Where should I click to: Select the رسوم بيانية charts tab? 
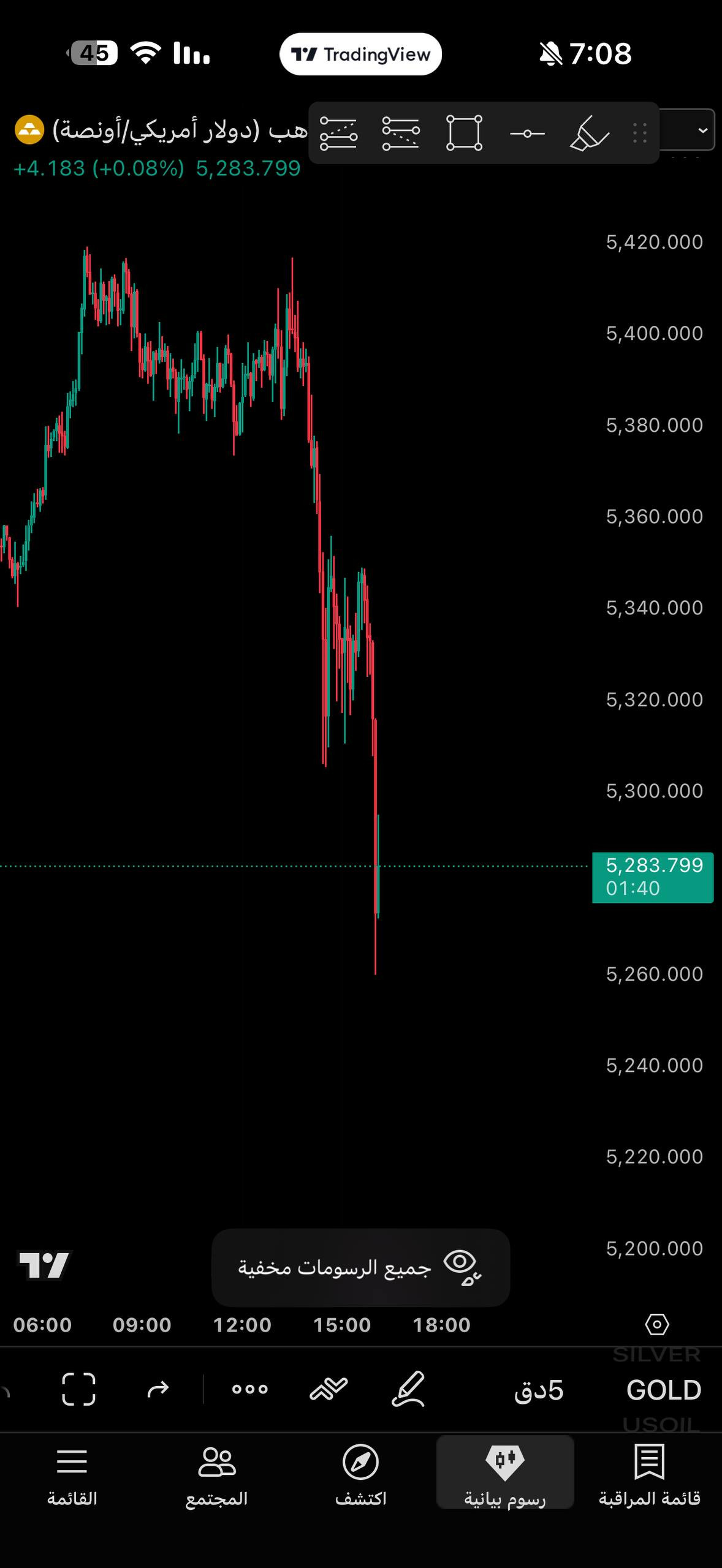505,1474
